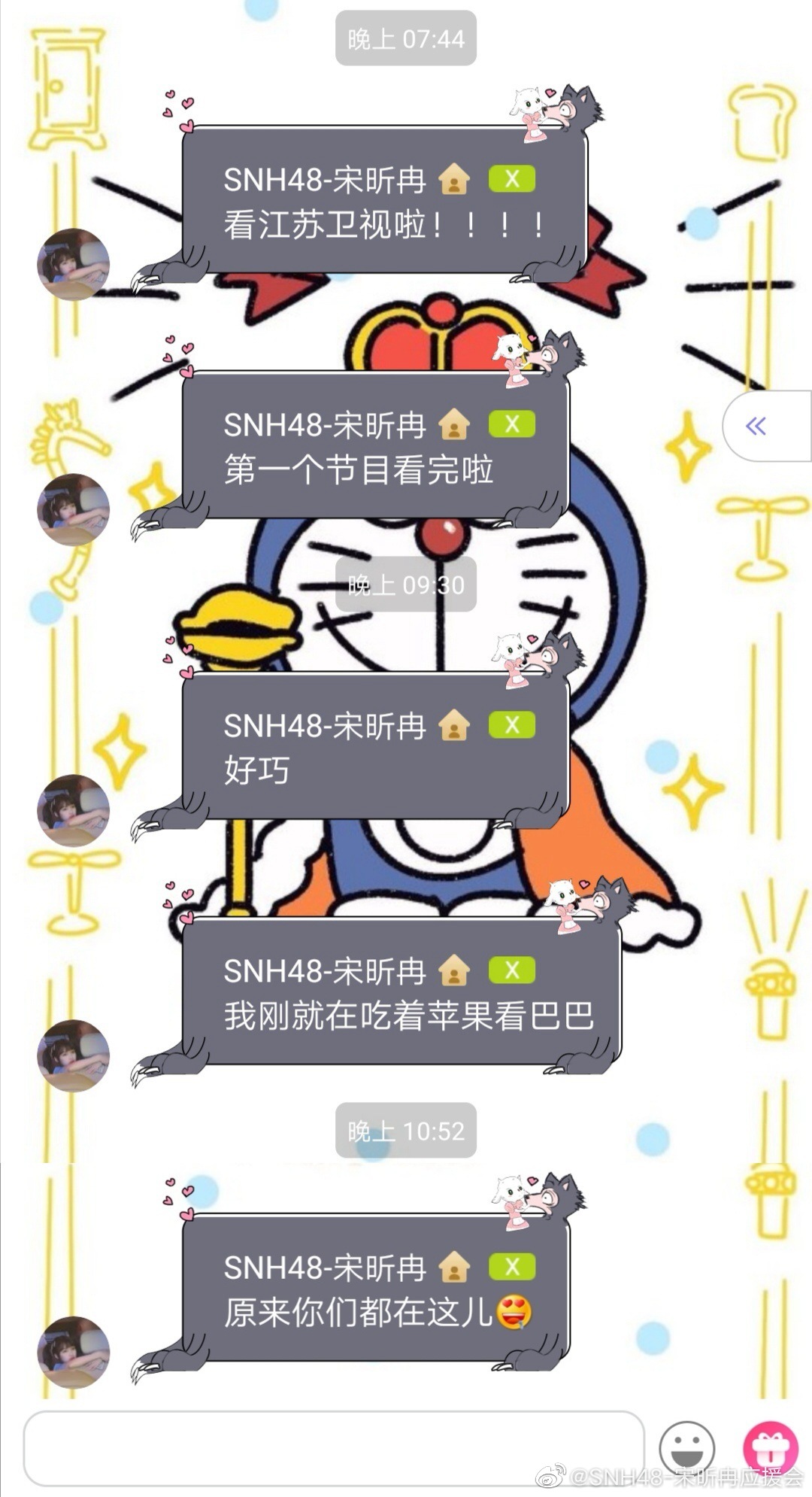The height and width of the screenshot is (1497, 812).
Task: Open the gift icon
Action: click(770, 1447)
